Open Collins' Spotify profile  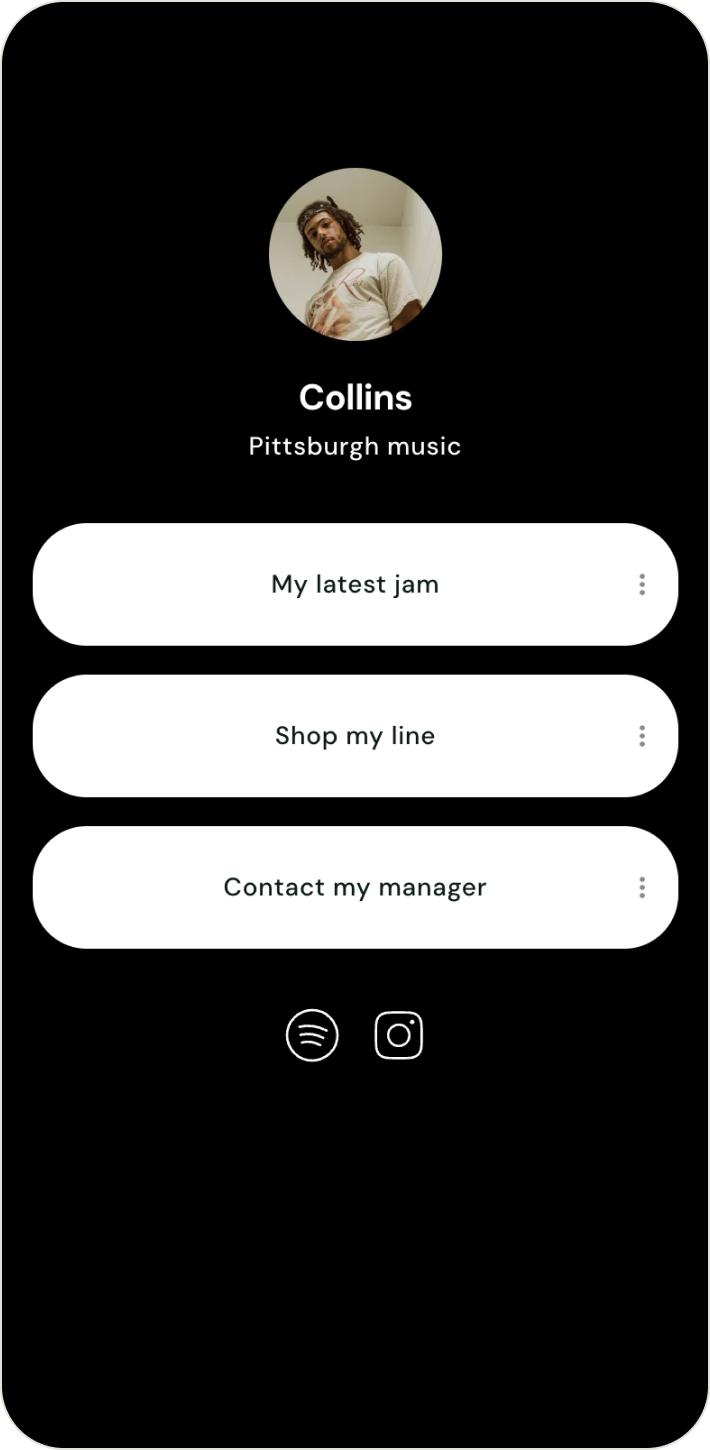click(x=312, y=1035)
